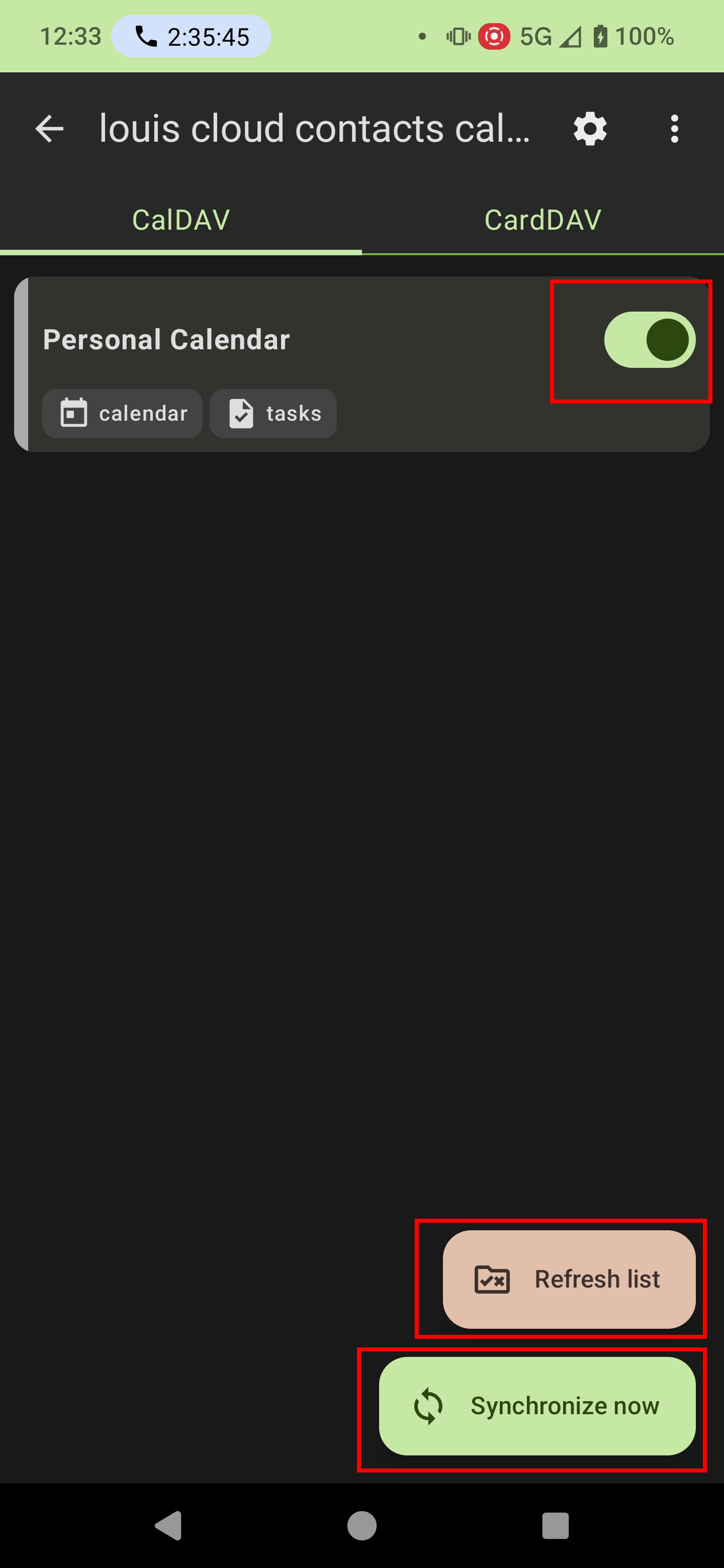The height and width of the screenshot is (1568, 724).
Task: Start Synchronize now
Action: [x=537, y=1406]
